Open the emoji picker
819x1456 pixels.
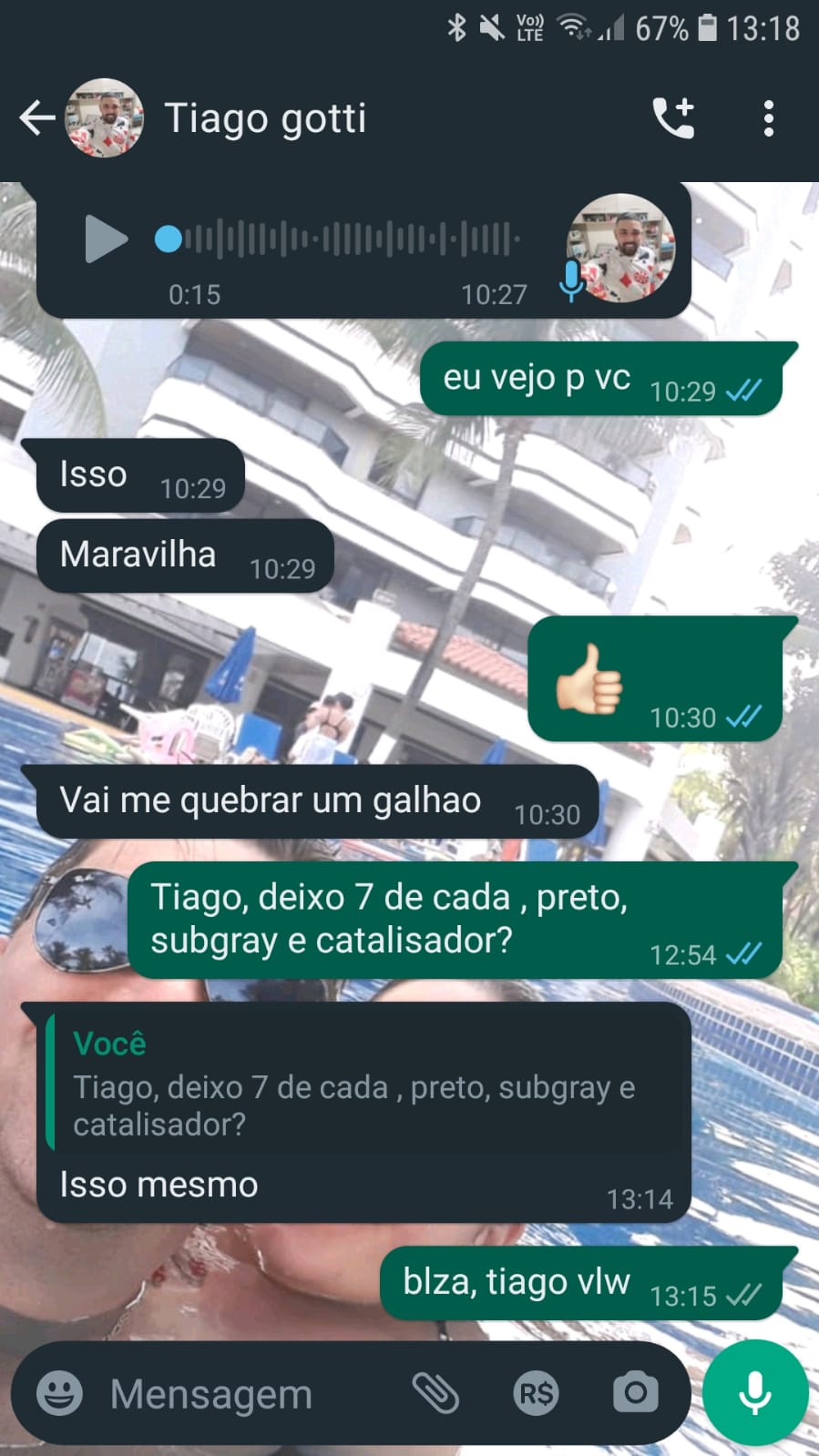(59, 1393)
